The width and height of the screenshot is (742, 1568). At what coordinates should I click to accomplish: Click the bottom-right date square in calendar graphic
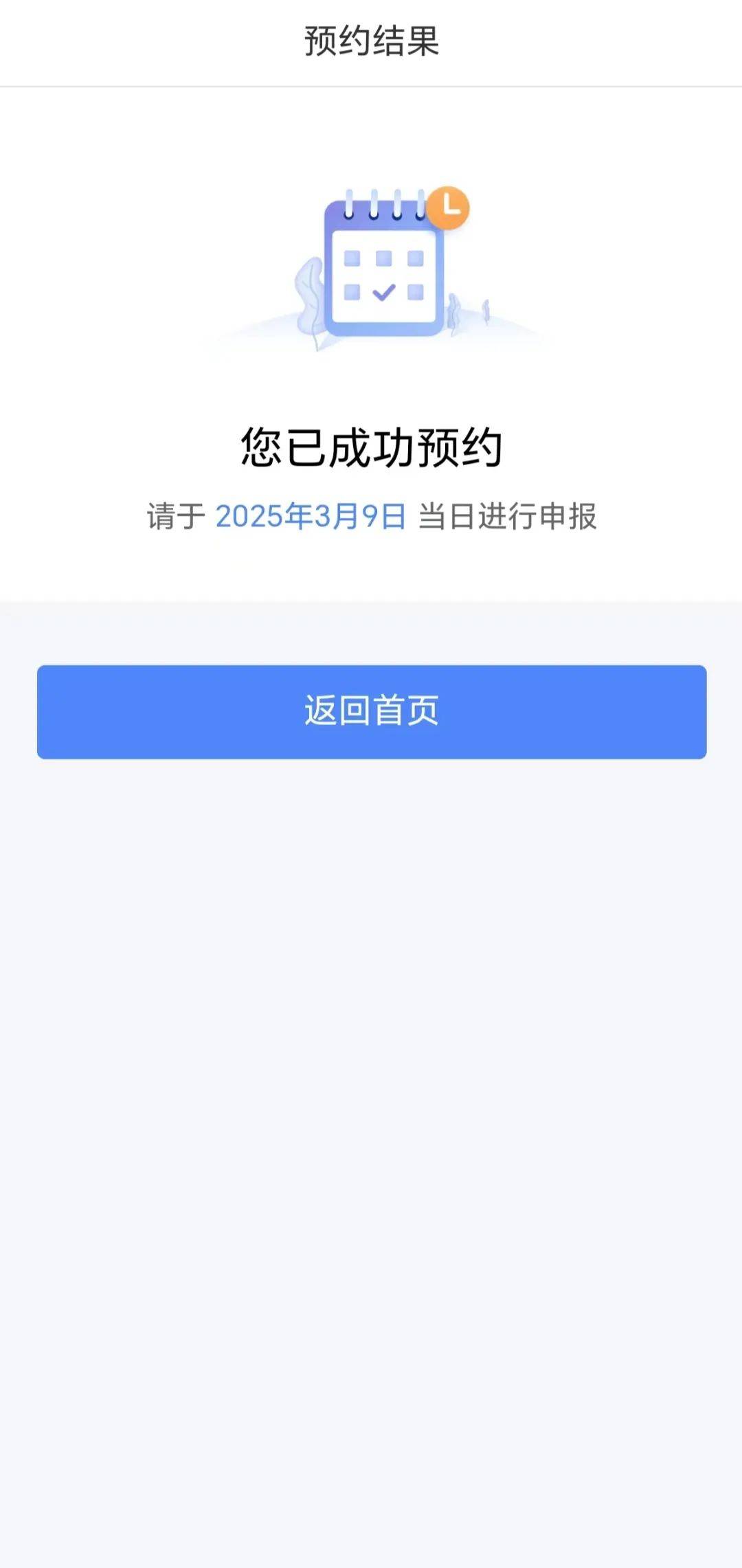(x=416, y=291)
